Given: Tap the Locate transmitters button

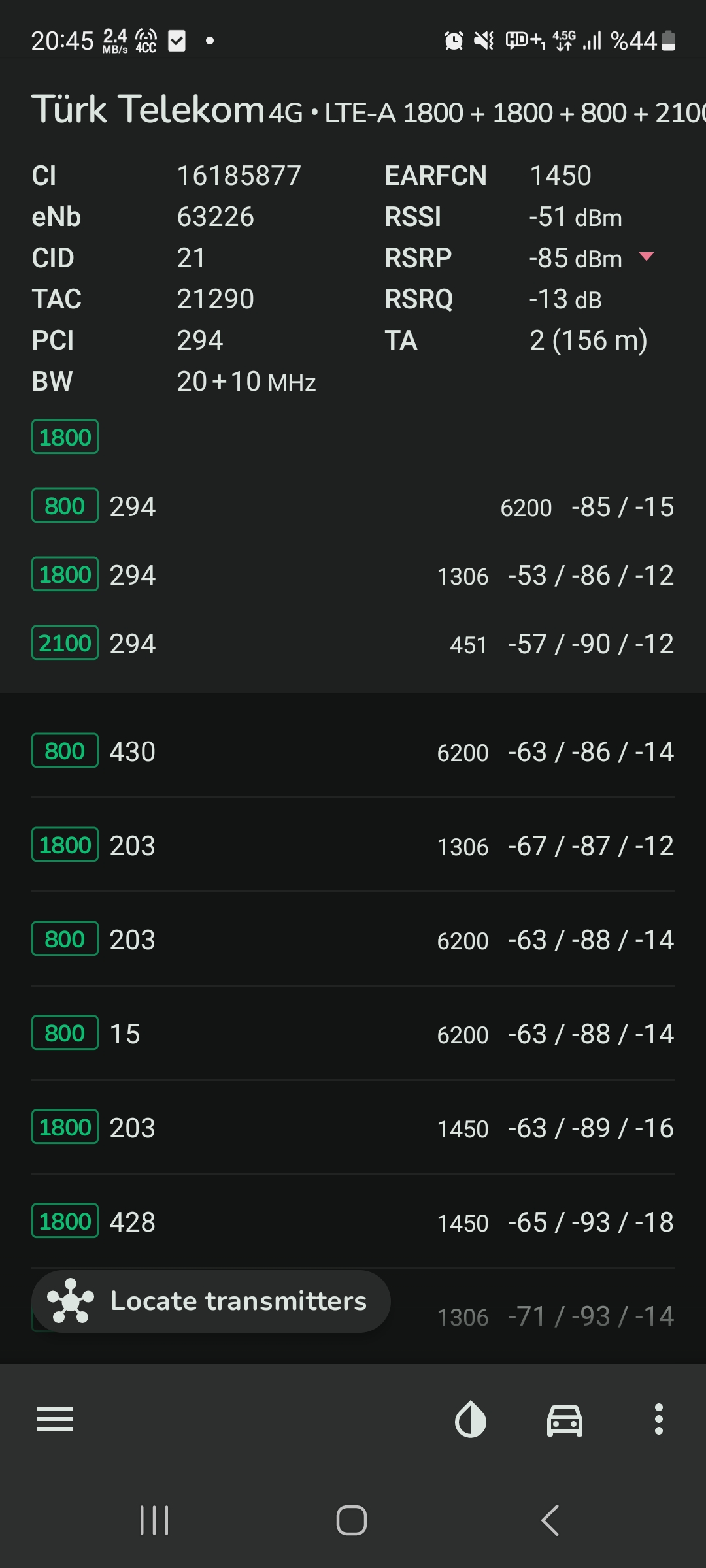Looking at the screenshot, I should tap(211, 1301).
